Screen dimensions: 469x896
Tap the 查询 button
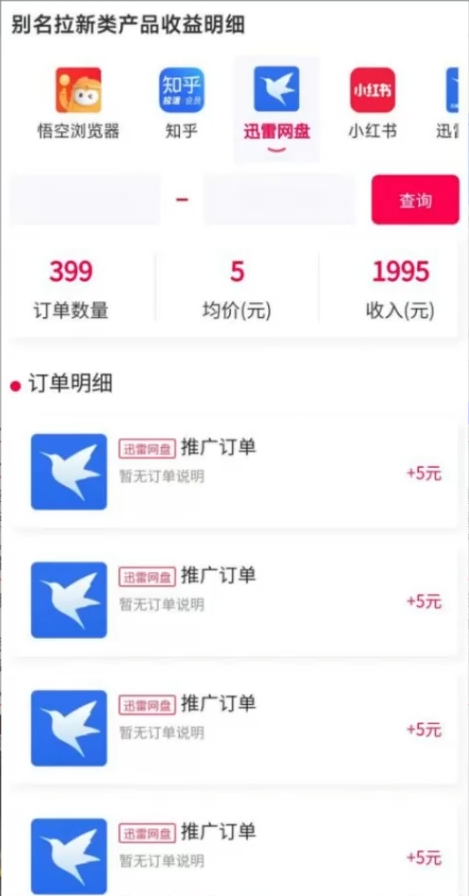415,200
